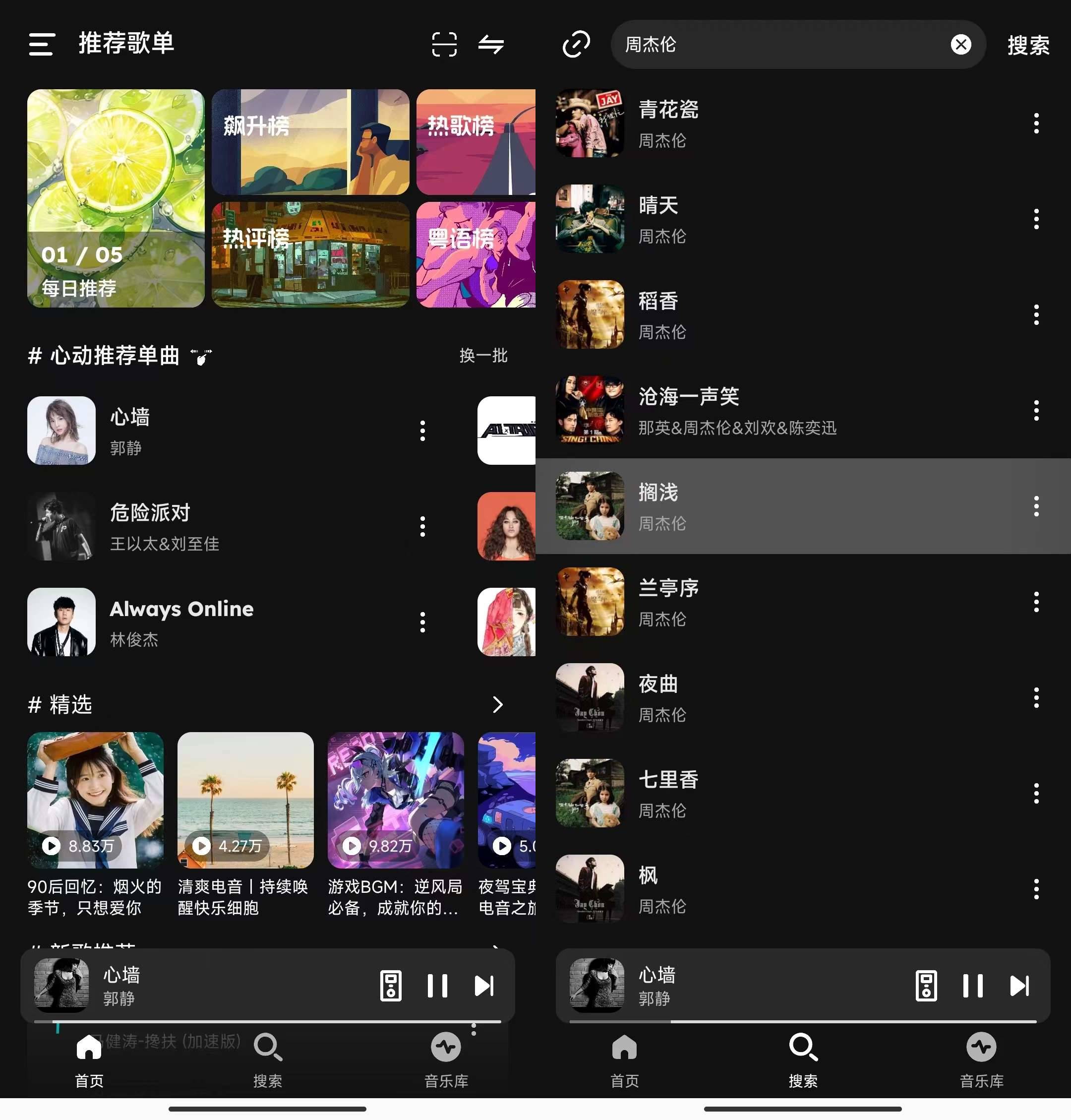Image resolution: width=1071 pixels, height=1120 pixels.
Task: Open the drawer menu beside 推荐歌单
Action: [42, 44]
